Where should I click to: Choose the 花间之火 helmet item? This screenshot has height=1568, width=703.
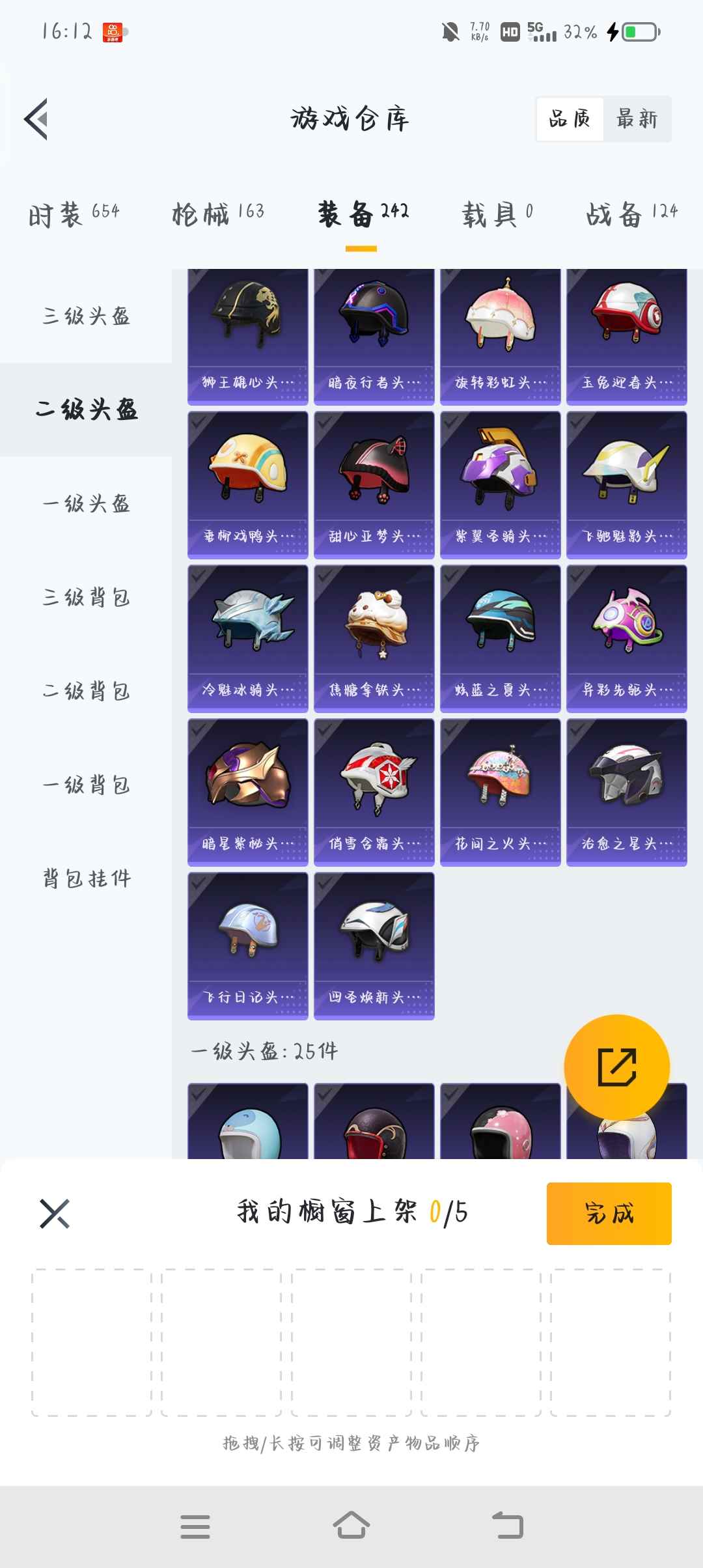(500, 792)
